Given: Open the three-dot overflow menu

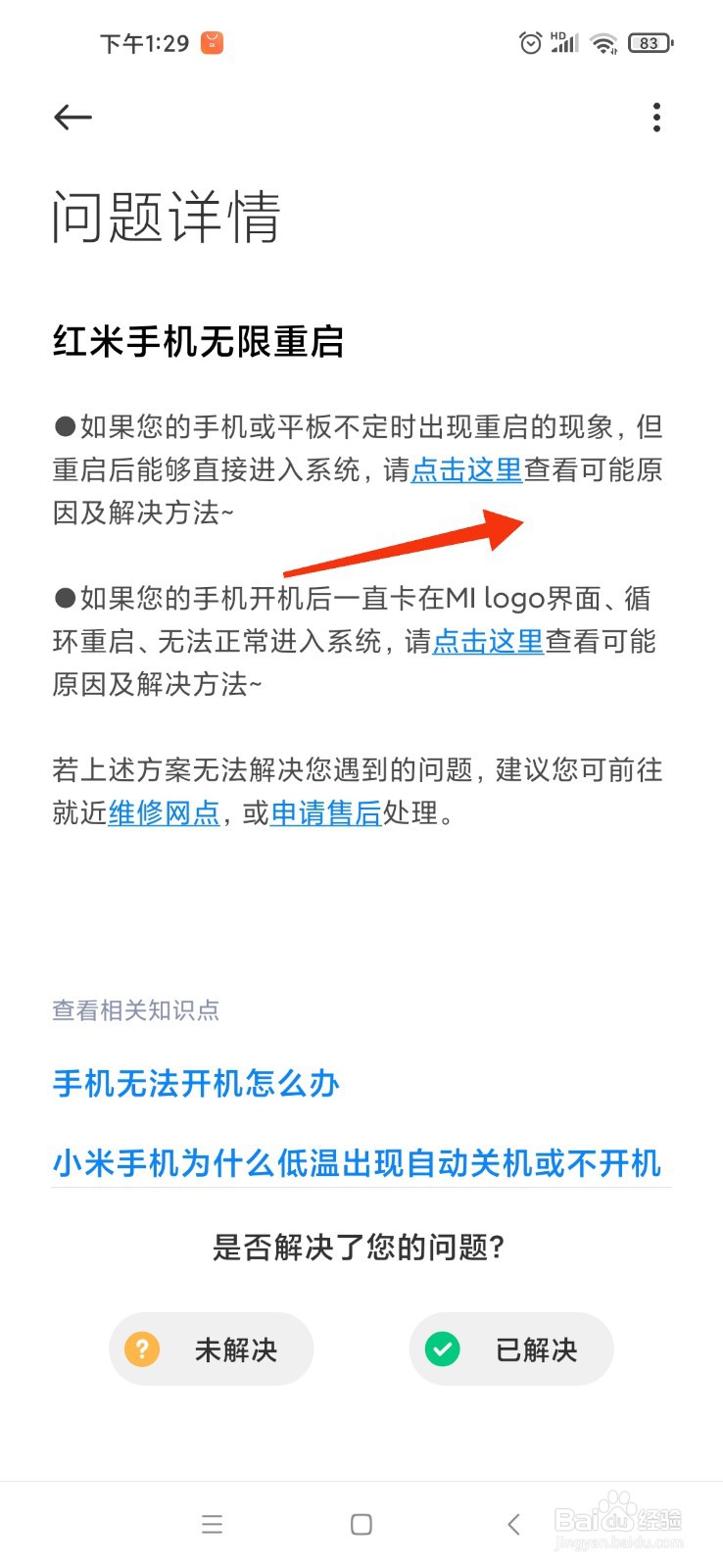Looking at the screenshot, I should 655,117.
